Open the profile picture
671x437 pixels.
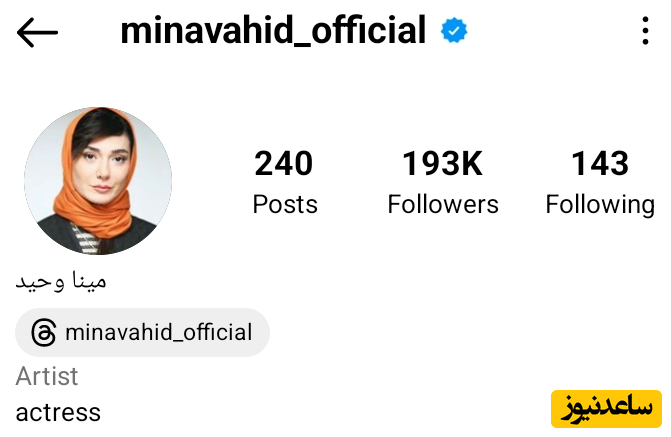(98, 181)
